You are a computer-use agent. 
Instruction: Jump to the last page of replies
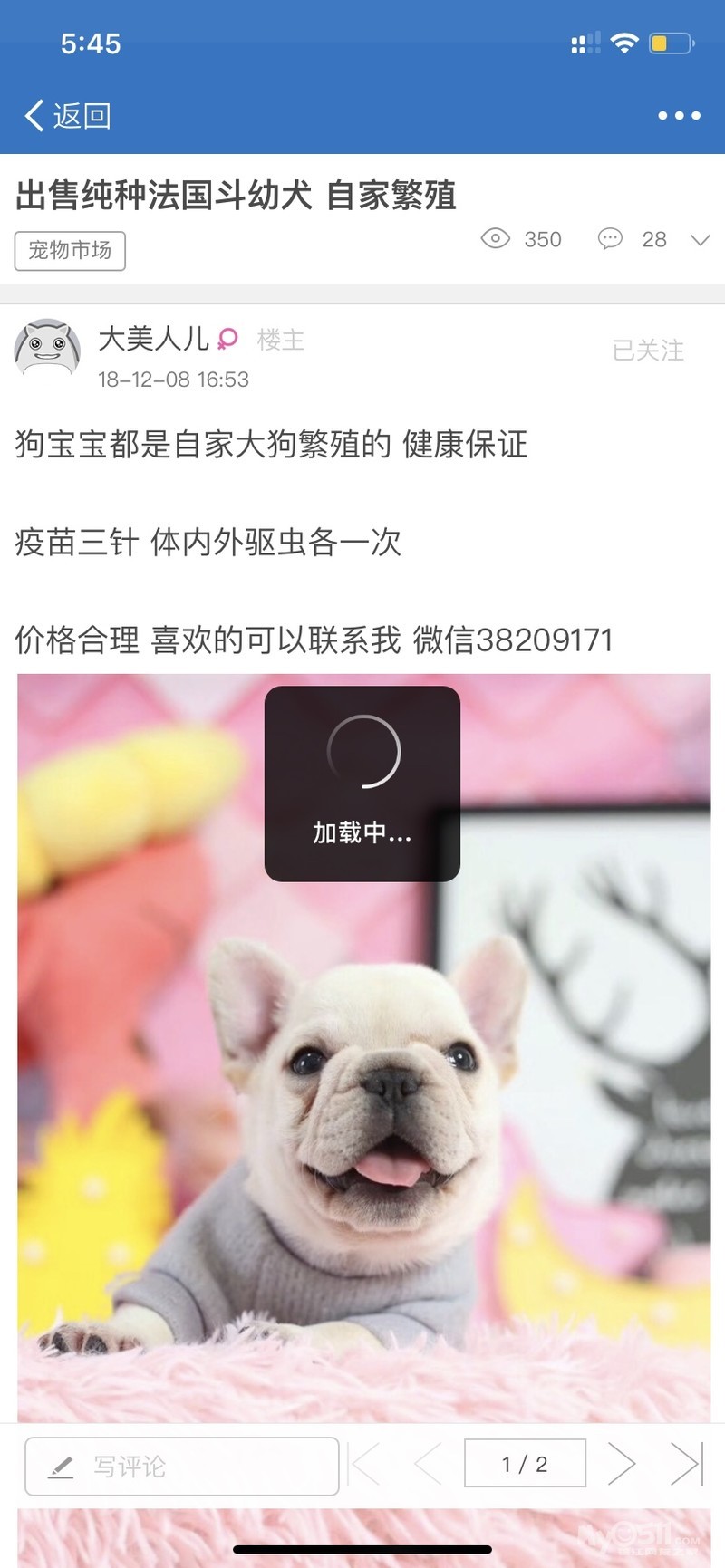(686, 1465)
